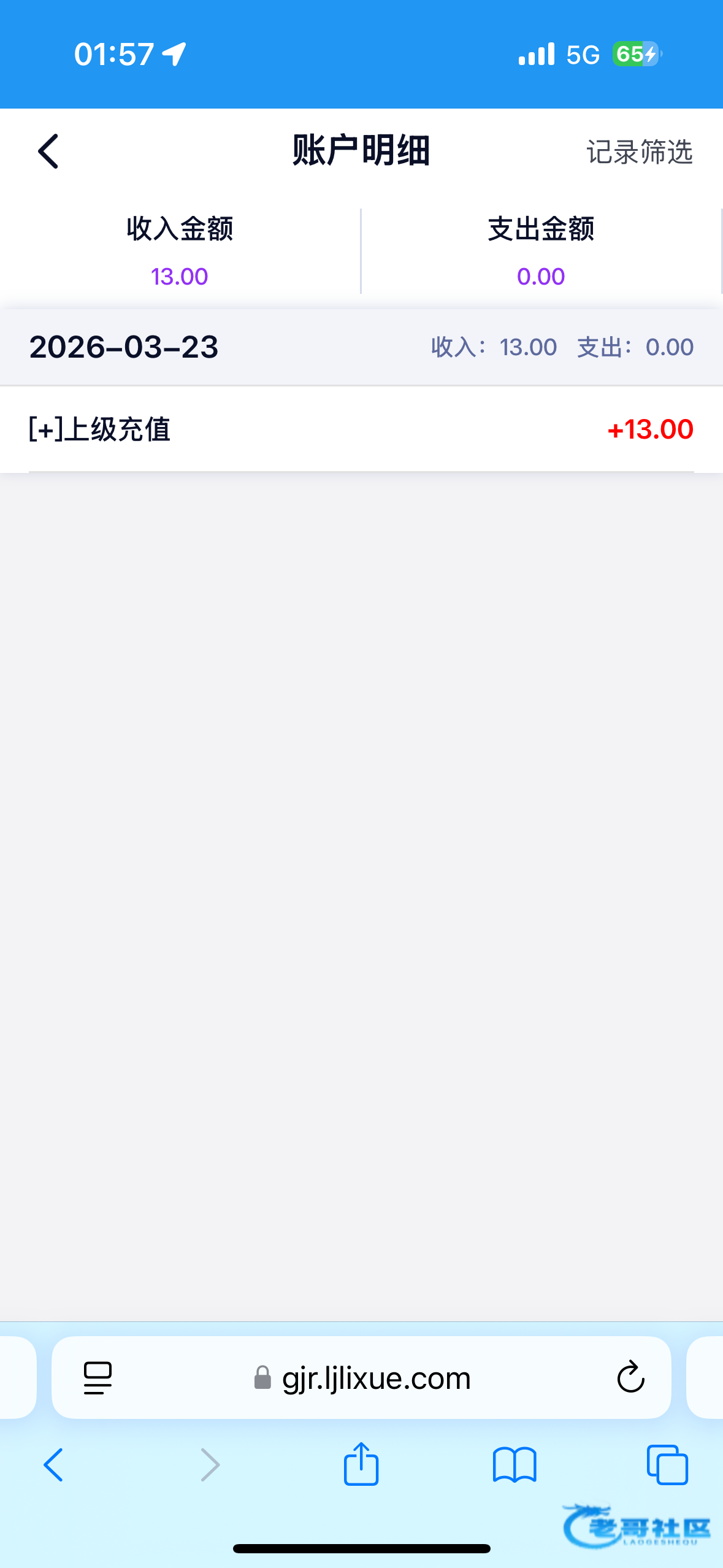Open Safari bookmarks
The image size is (723, 1568).
point(515,1465)
